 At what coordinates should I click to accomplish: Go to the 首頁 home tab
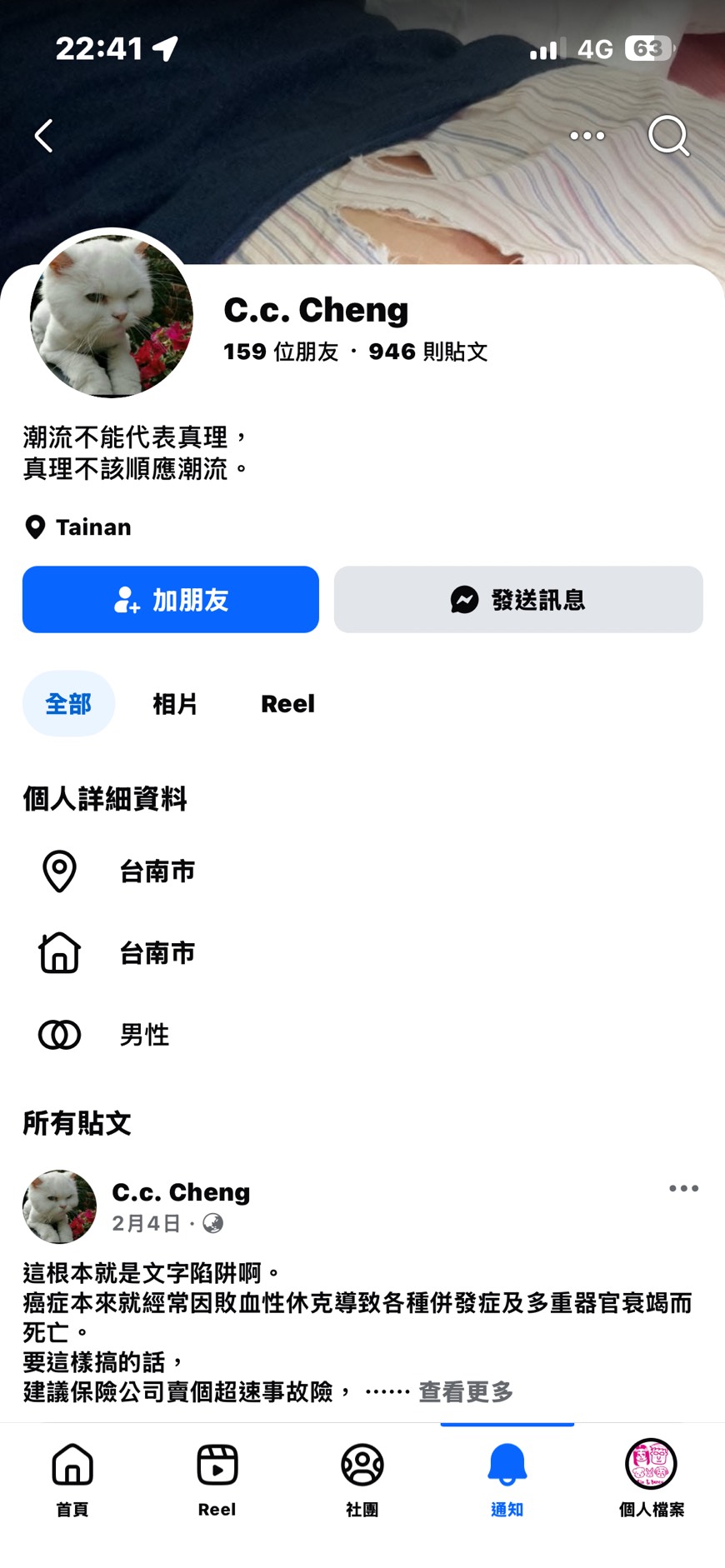click(x=72, y=1480)
